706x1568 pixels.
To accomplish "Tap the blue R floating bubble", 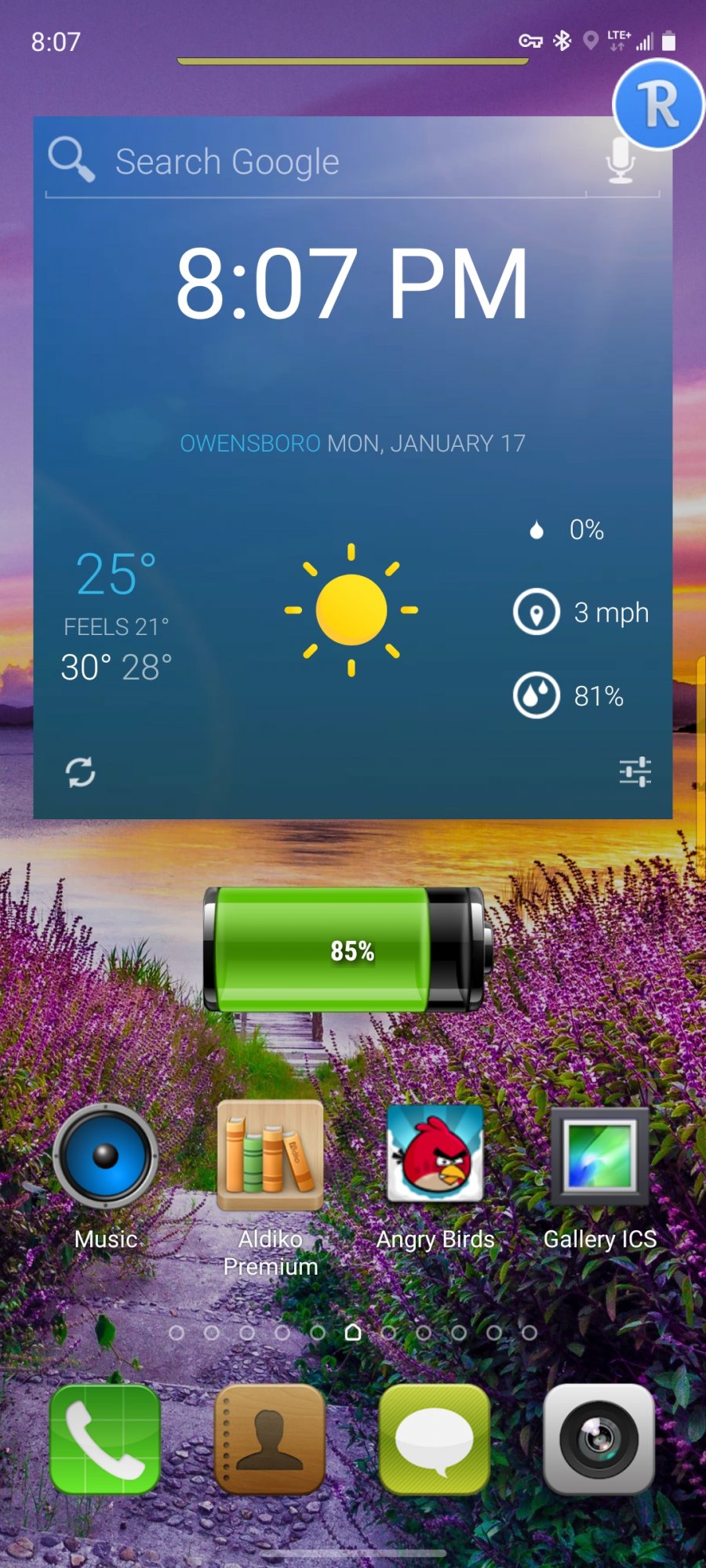I will click(x=658, y=105).
